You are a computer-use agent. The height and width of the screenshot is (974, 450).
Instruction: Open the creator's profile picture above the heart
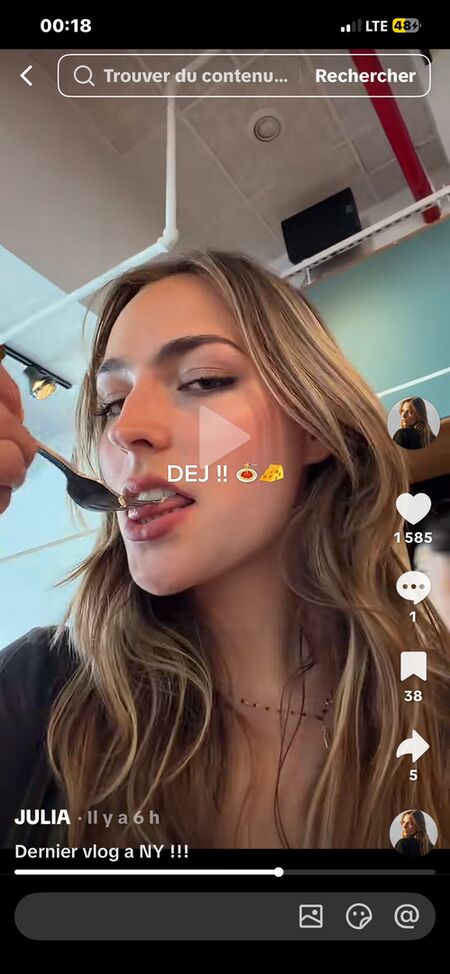(x=413, y=423)
